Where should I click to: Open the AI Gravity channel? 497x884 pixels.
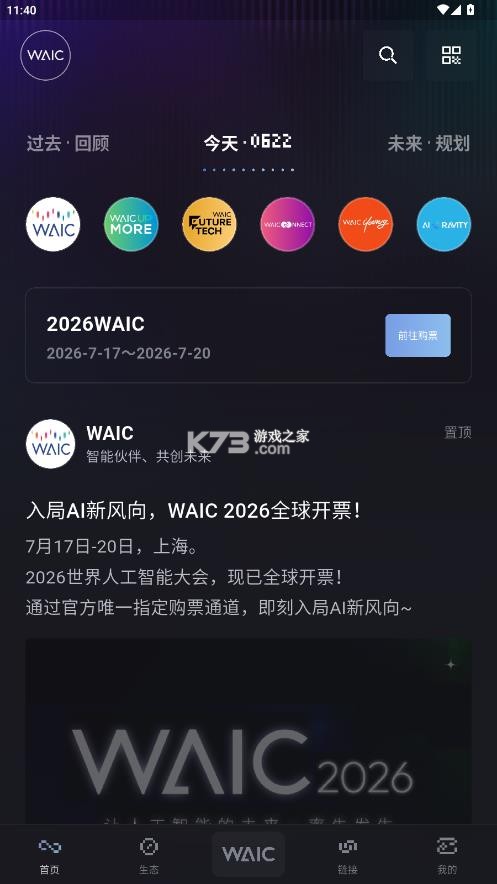coord(444,224)
